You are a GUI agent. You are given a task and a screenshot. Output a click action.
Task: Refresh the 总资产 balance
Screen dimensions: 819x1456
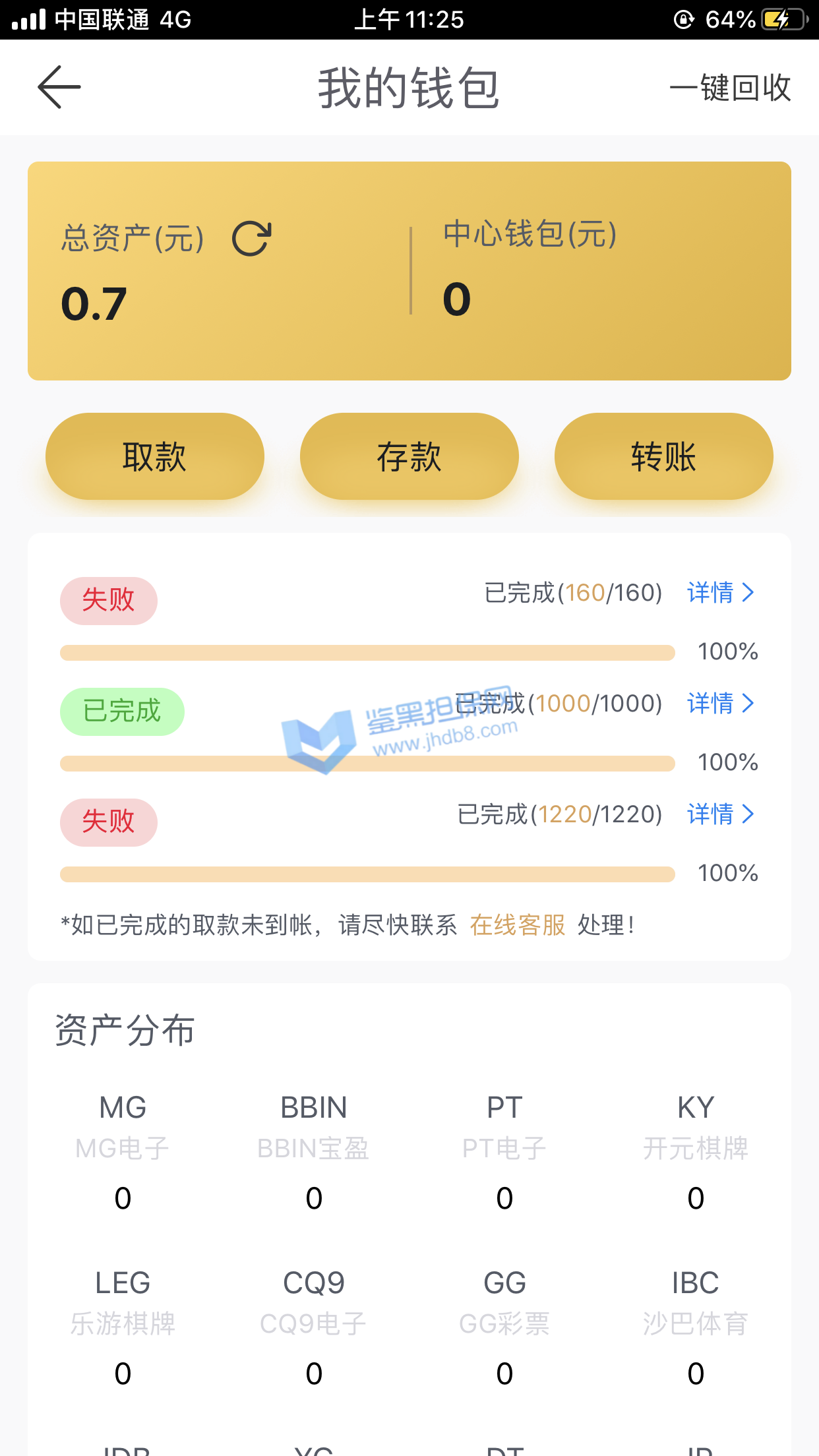[x=252, y=239]
